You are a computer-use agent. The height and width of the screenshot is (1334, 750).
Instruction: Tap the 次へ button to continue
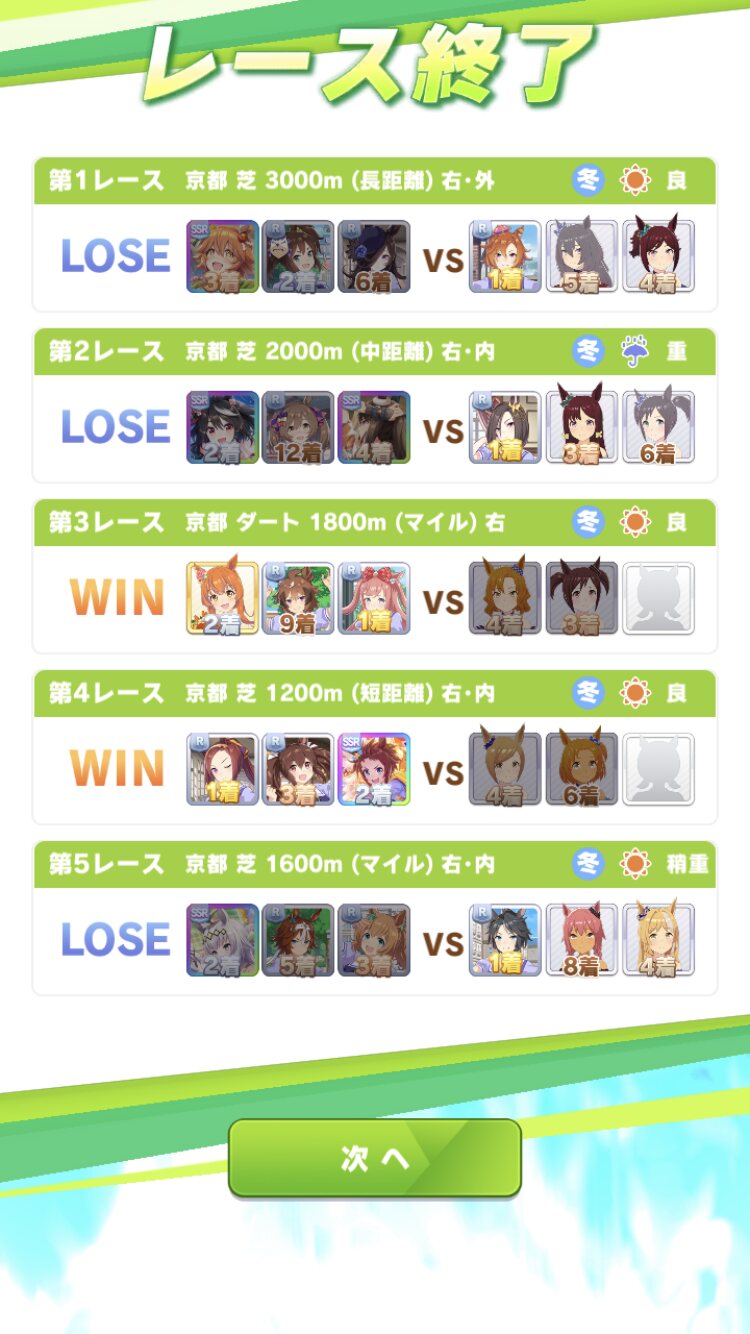375,1157
